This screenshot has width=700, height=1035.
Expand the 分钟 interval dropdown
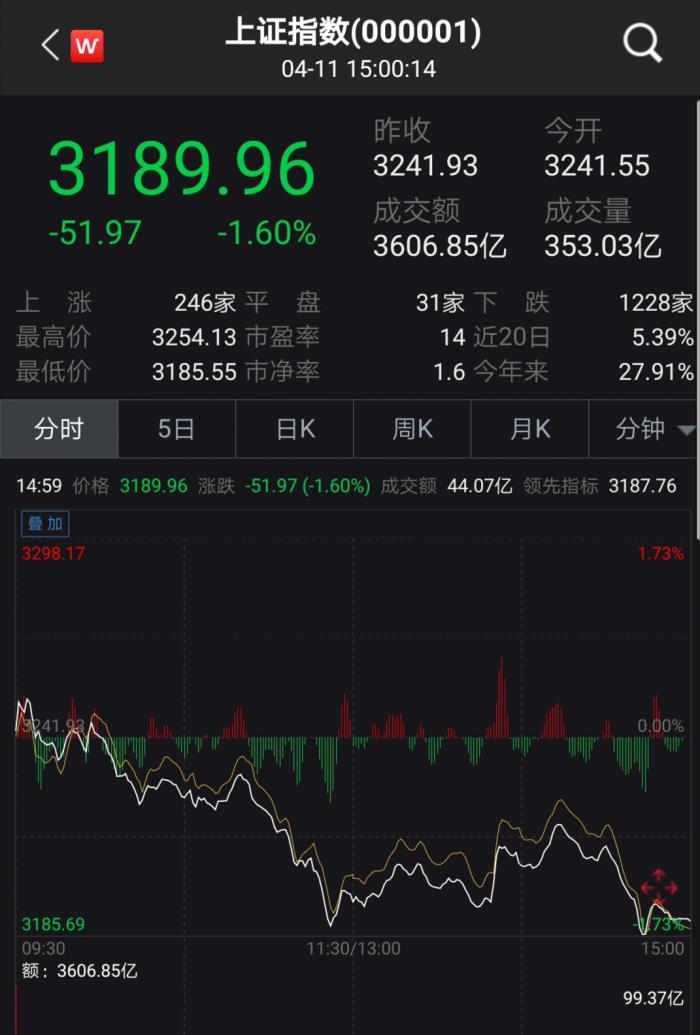(x=653, y=430)
